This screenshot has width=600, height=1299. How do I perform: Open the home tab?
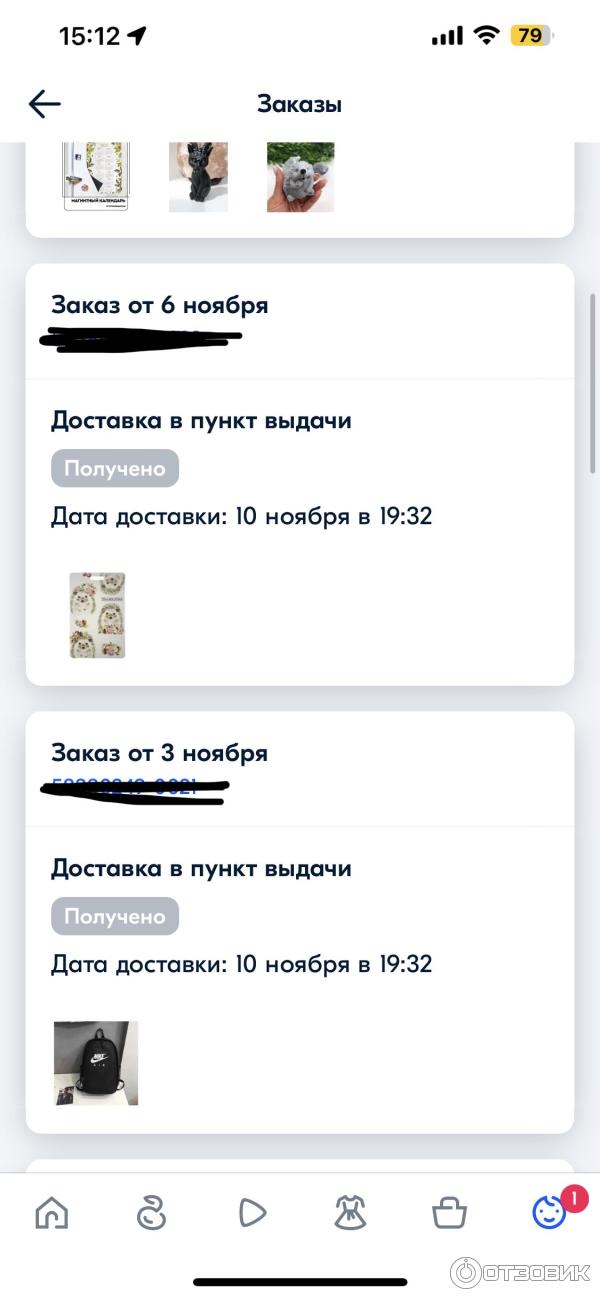52,1213
